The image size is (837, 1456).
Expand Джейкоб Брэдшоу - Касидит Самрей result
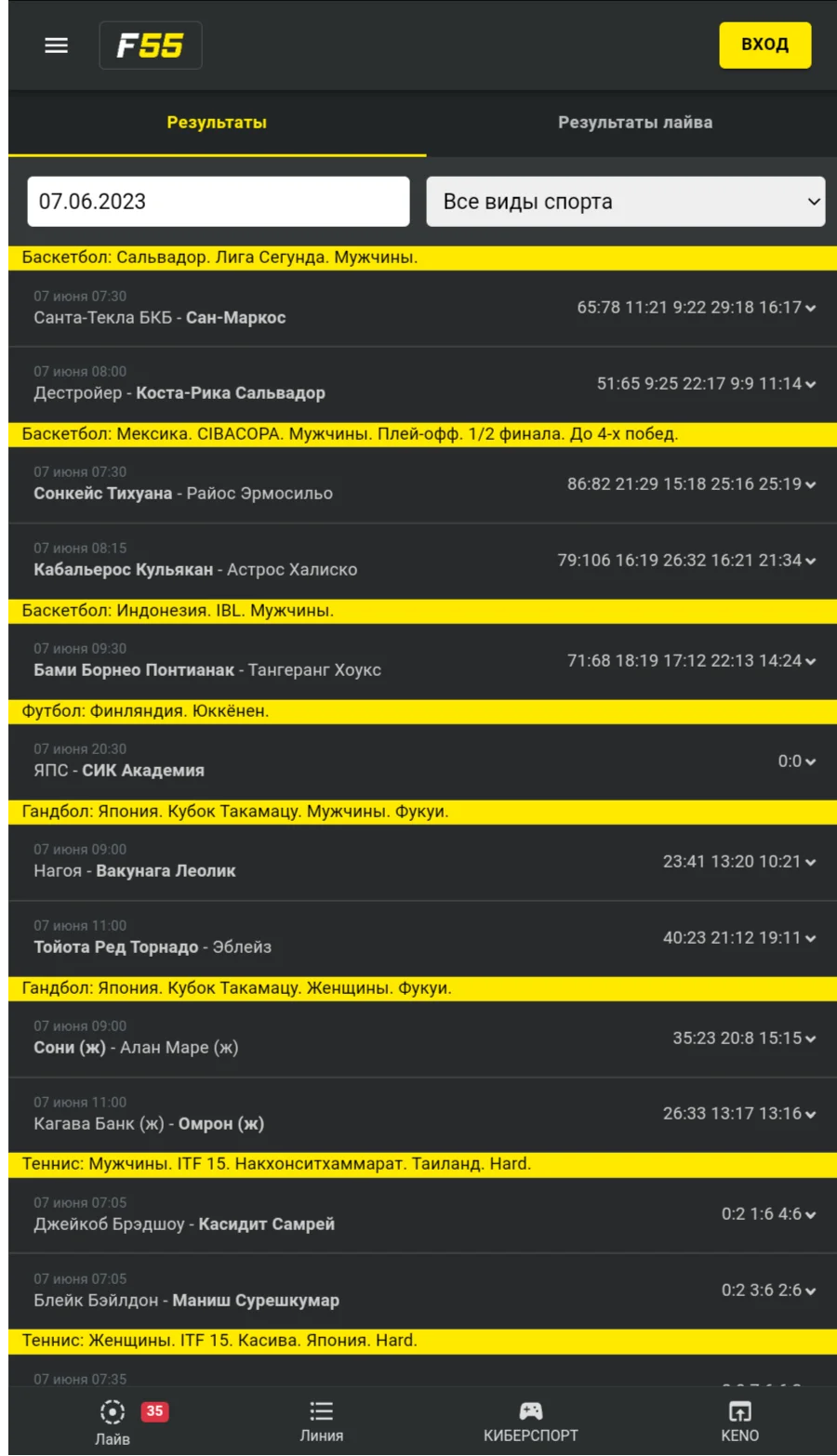[810, 1215]
